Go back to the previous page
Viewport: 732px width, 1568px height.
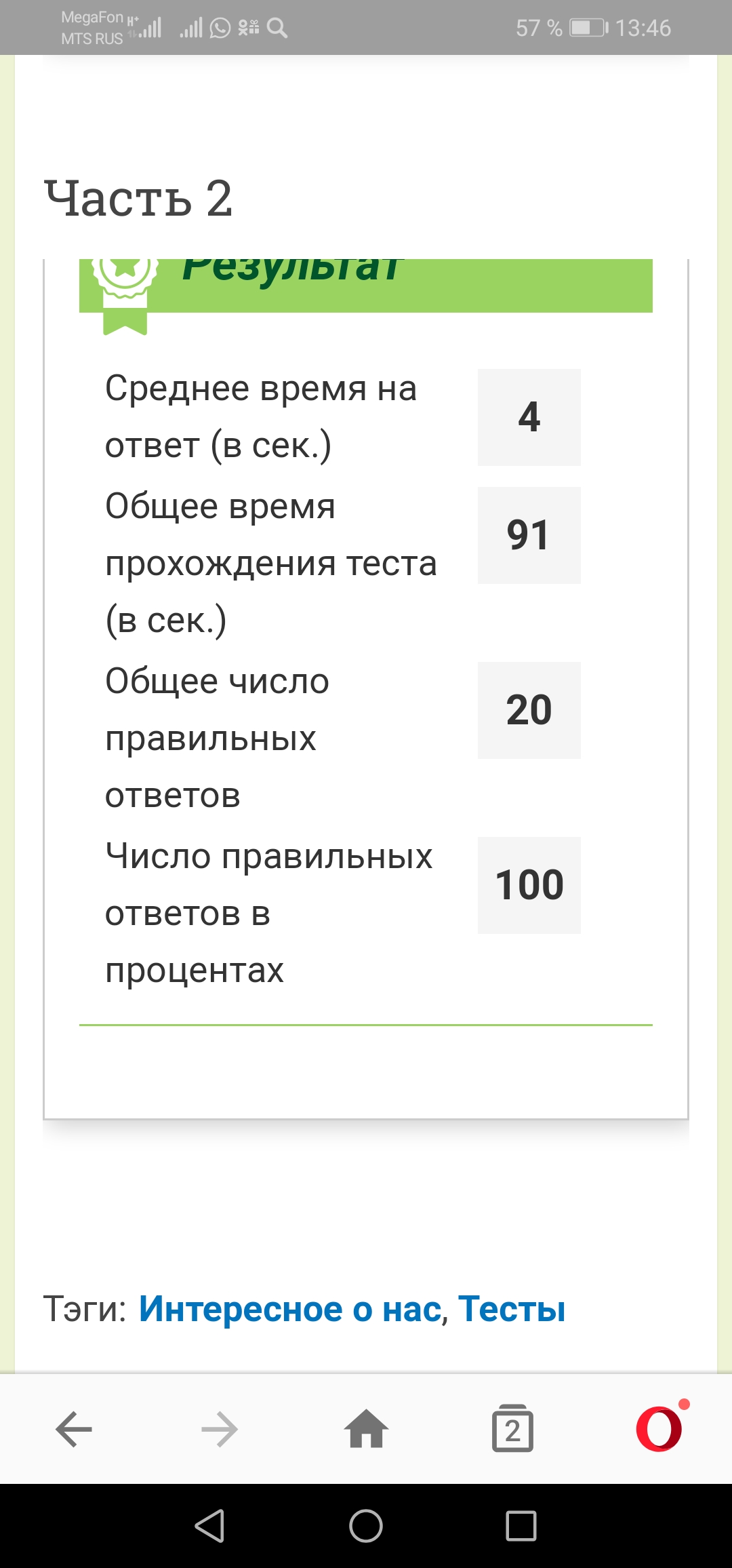tap(73, 1429)
